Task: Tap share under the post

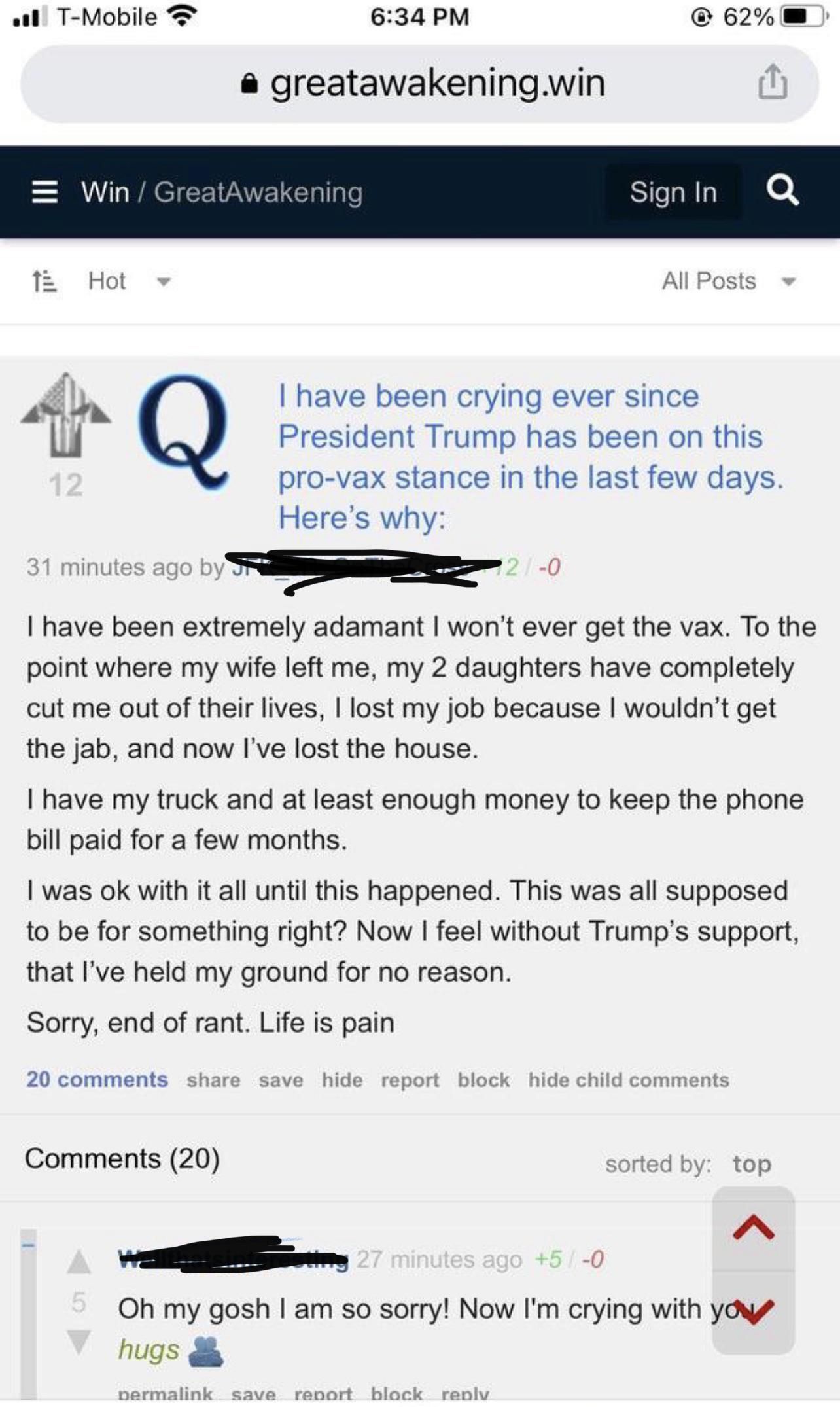Action: pos(213,1080)
